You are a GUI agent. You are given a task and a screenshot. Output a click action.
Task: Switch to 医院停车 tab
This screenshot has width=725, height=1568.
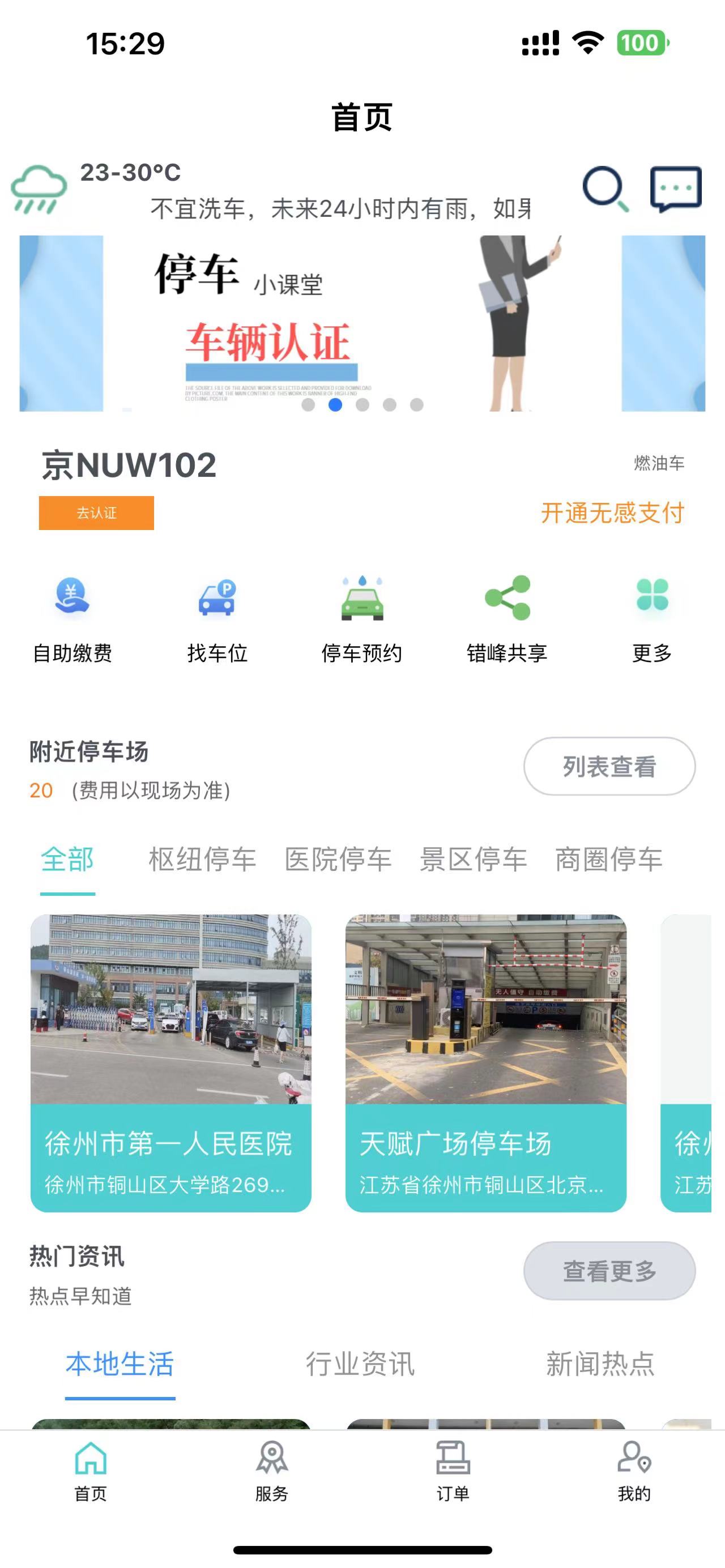(338, 859)
